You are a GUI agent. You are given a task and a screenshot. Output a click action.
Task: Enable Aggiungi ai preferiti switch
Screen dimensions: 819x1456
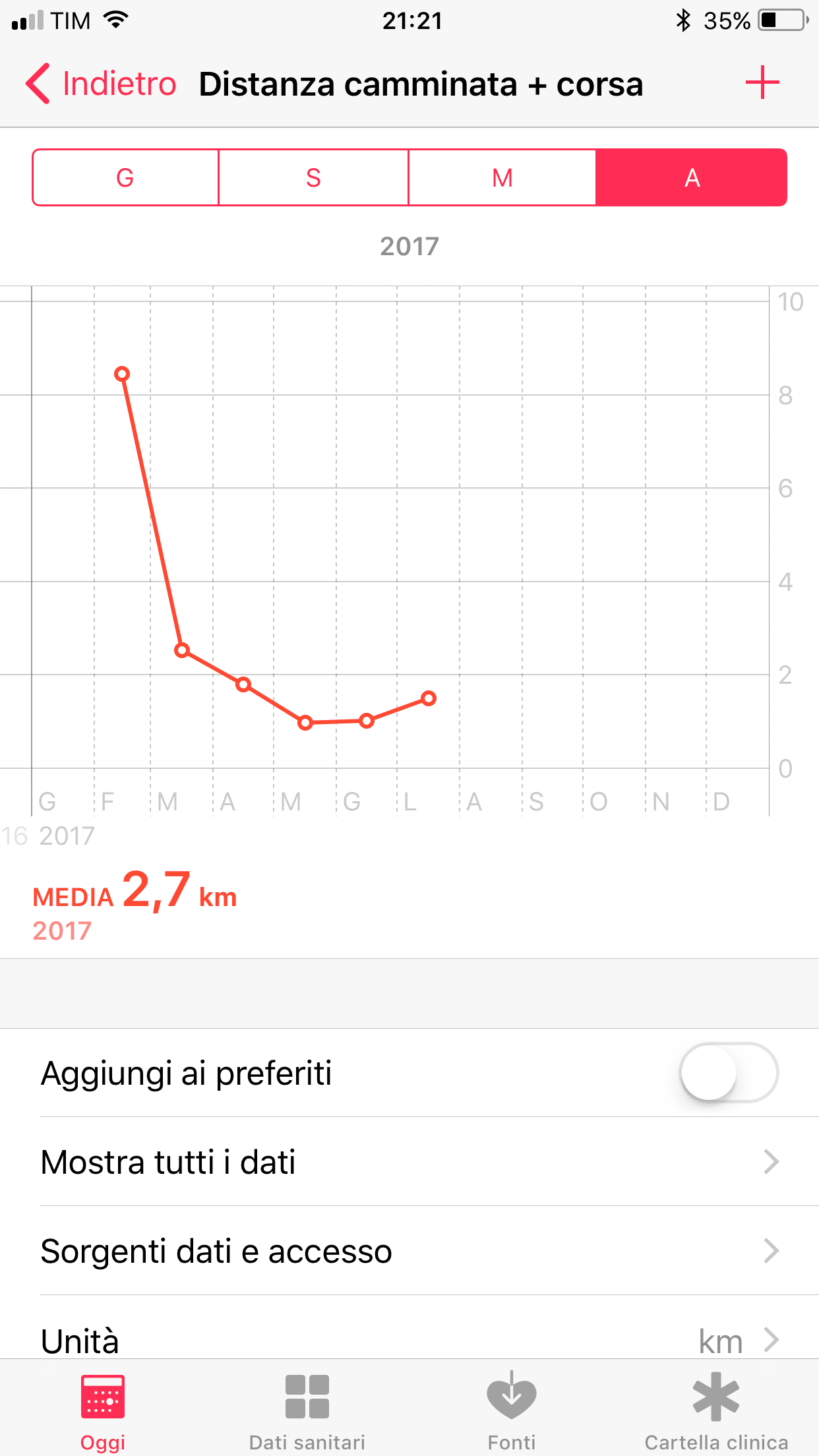coord(729,1073)
